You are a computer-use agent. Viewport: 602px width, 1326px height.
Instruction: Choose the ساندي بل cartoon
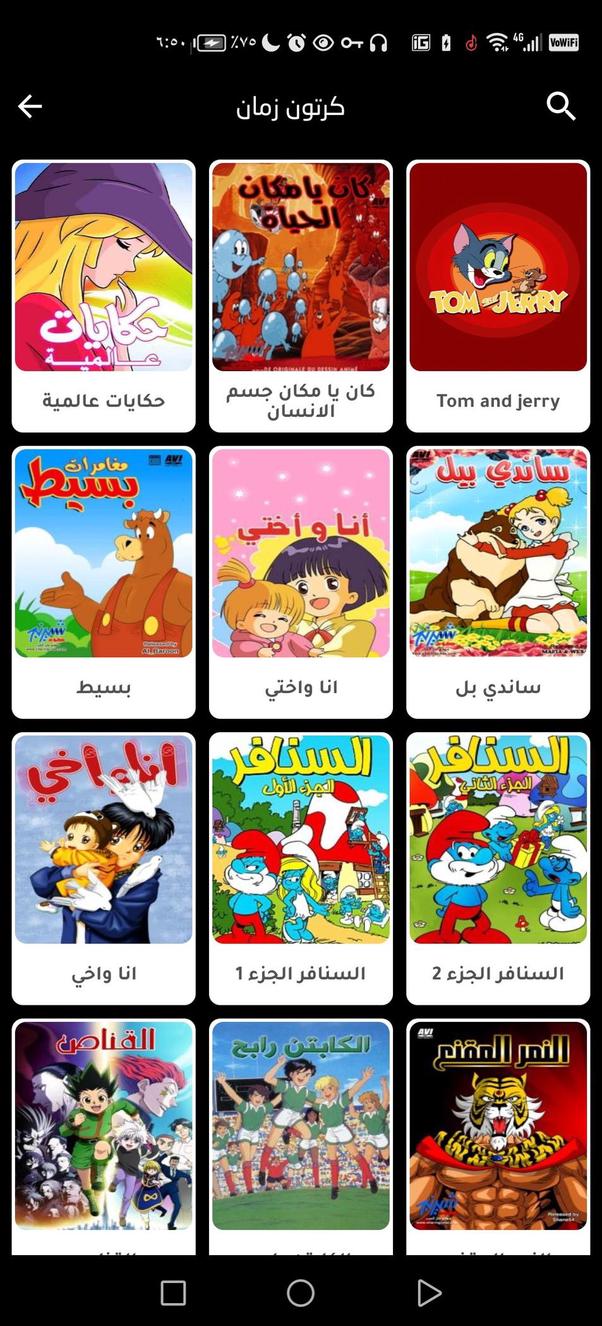[x=498, y=581]
